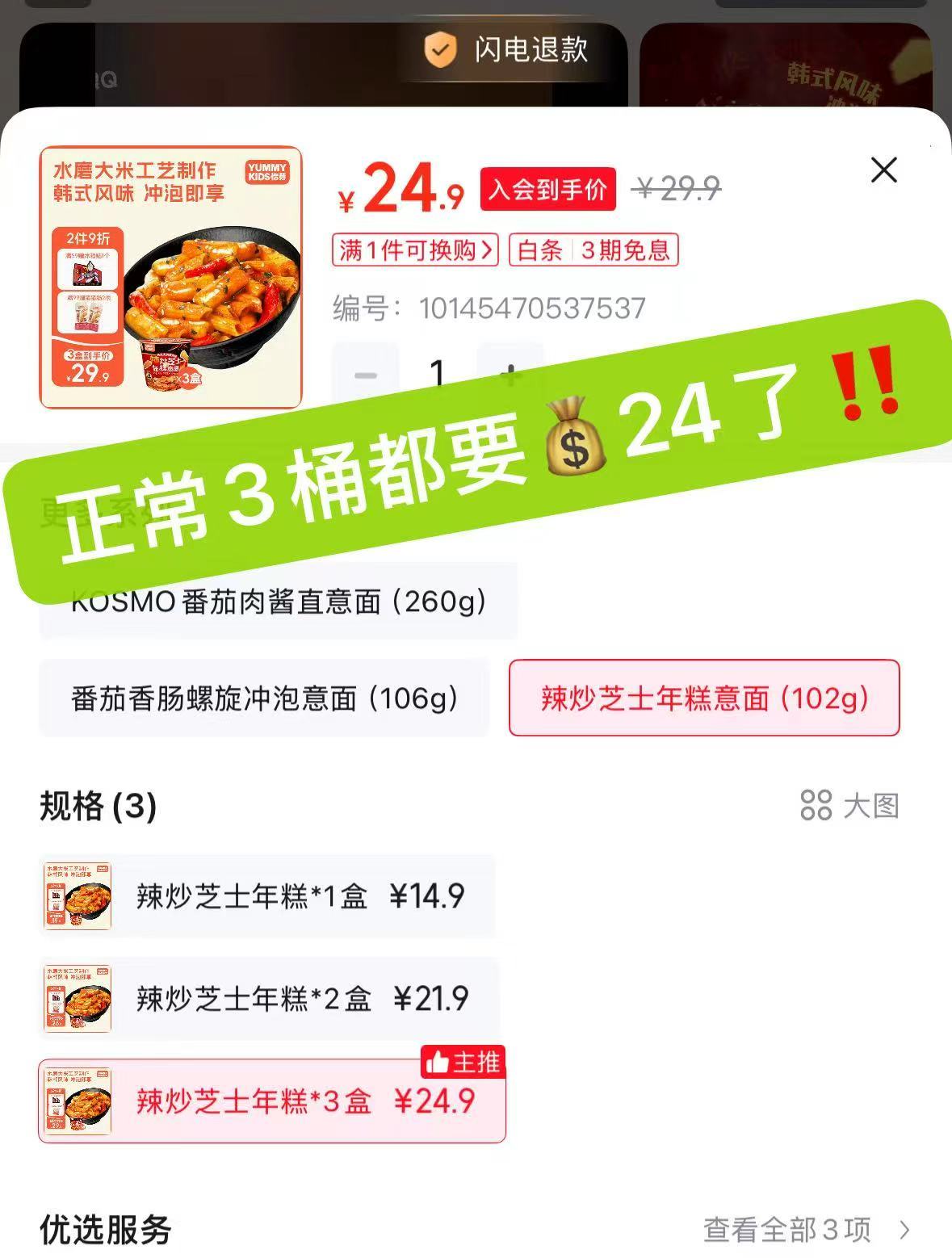切换到「番茄香肠螺旋冲泡意面 (106g)」选项
Screen dimensions: 952x1258
coord(262,699)
